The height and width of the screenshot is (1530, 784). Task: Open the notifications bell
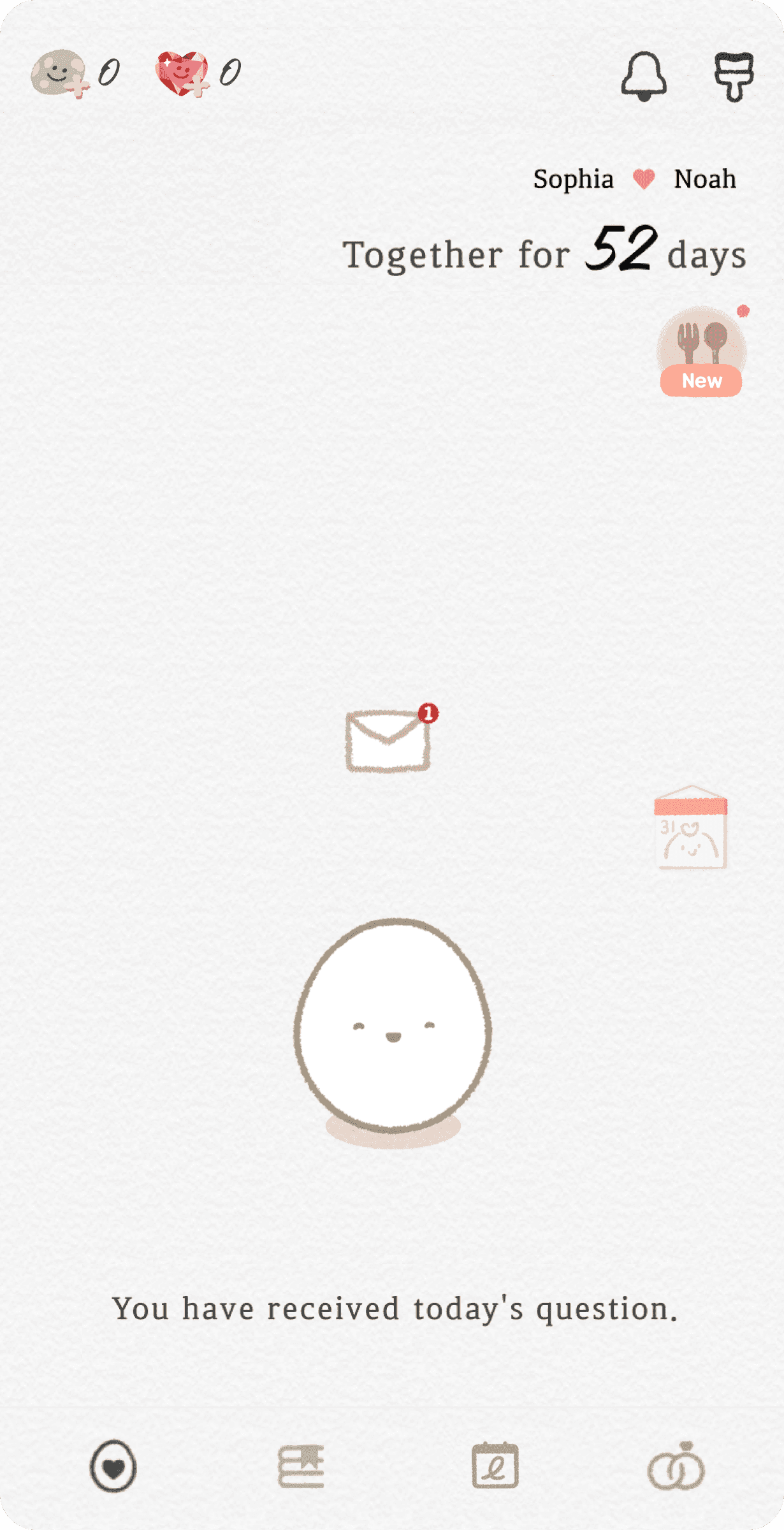pos(644,76)
